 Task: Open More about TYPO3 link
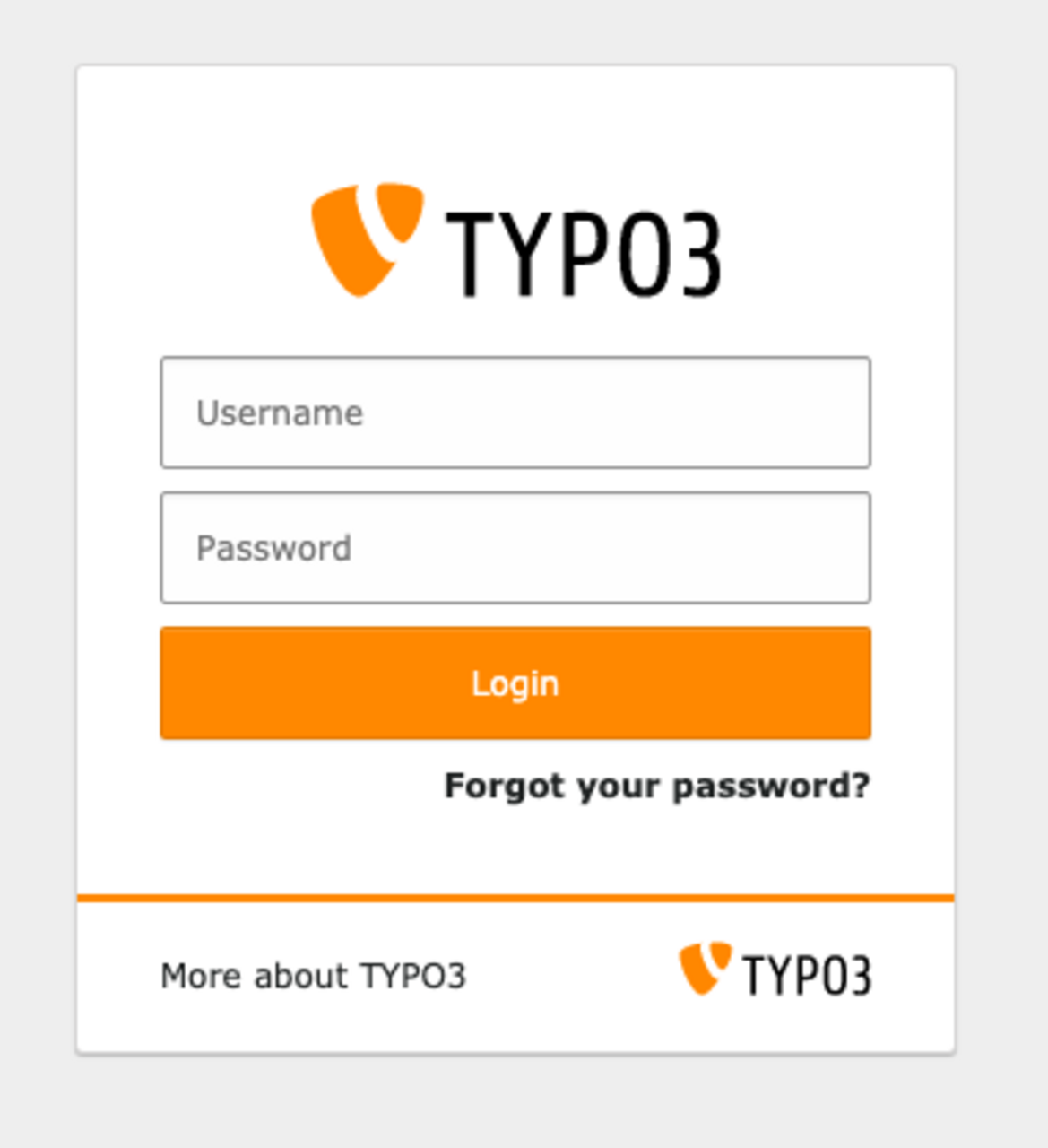point(313,976)
